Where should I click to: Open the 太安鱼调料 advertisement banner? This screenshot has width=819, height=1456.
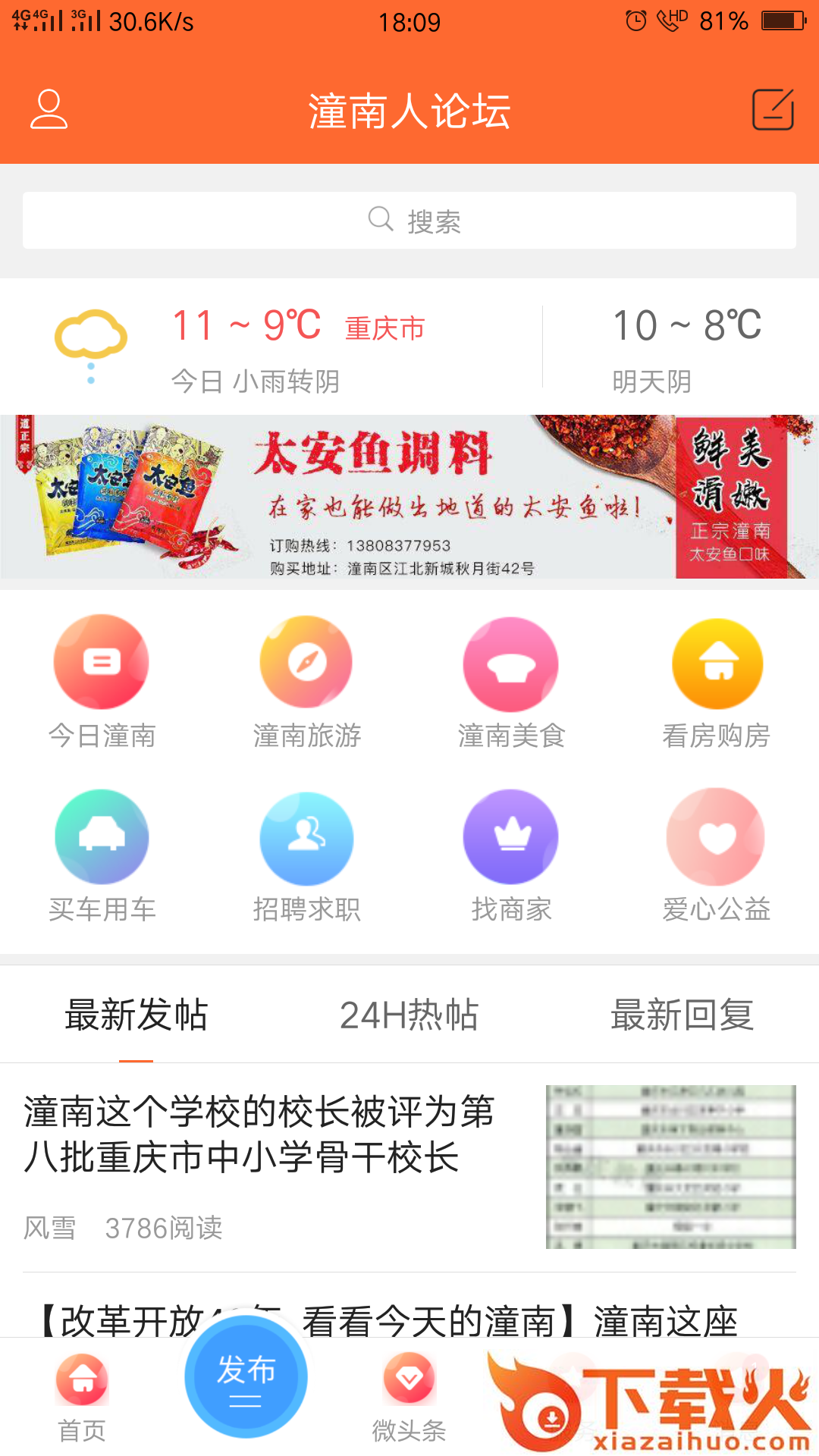(x=409, y=497)
